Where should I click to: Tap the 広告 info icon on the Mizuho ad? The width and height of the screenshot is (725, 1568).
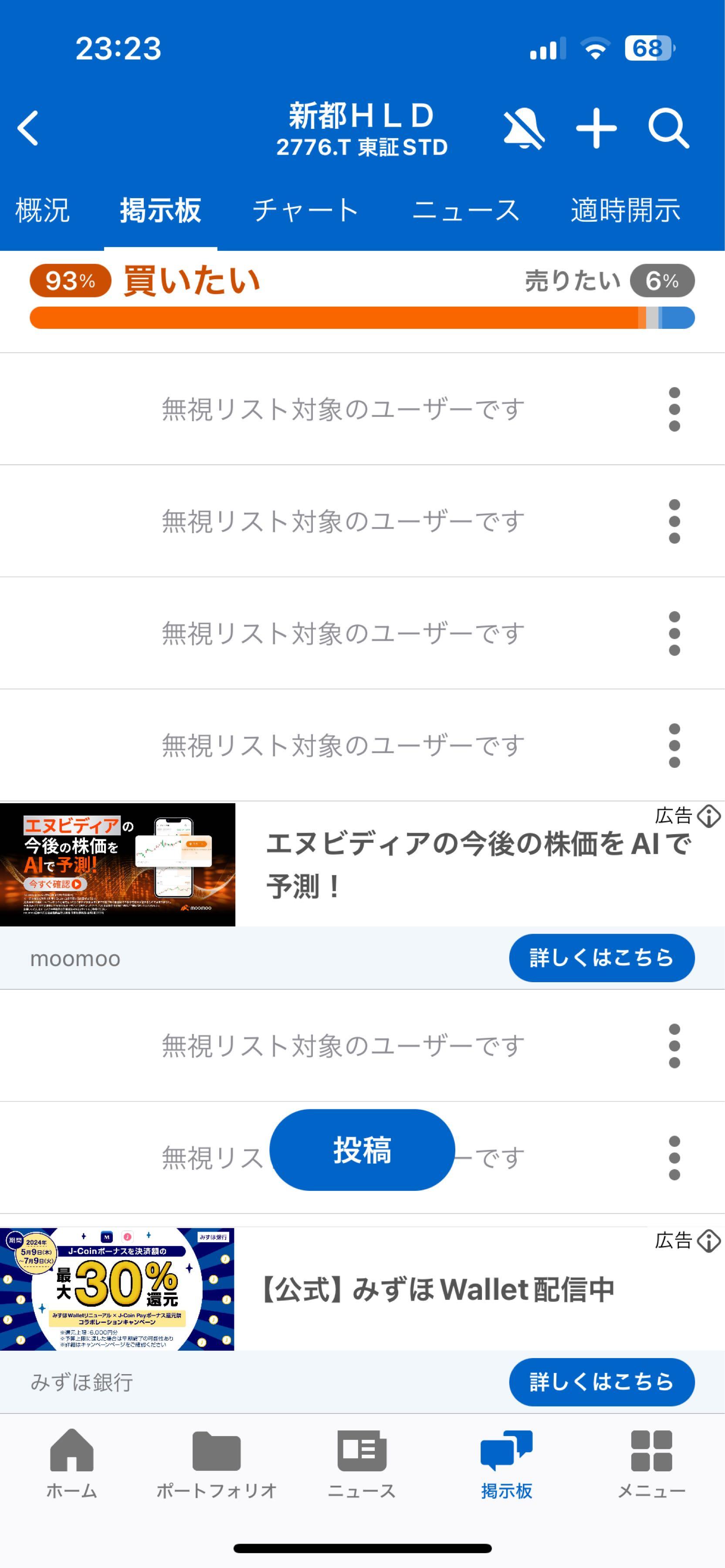click(707, 1240)
